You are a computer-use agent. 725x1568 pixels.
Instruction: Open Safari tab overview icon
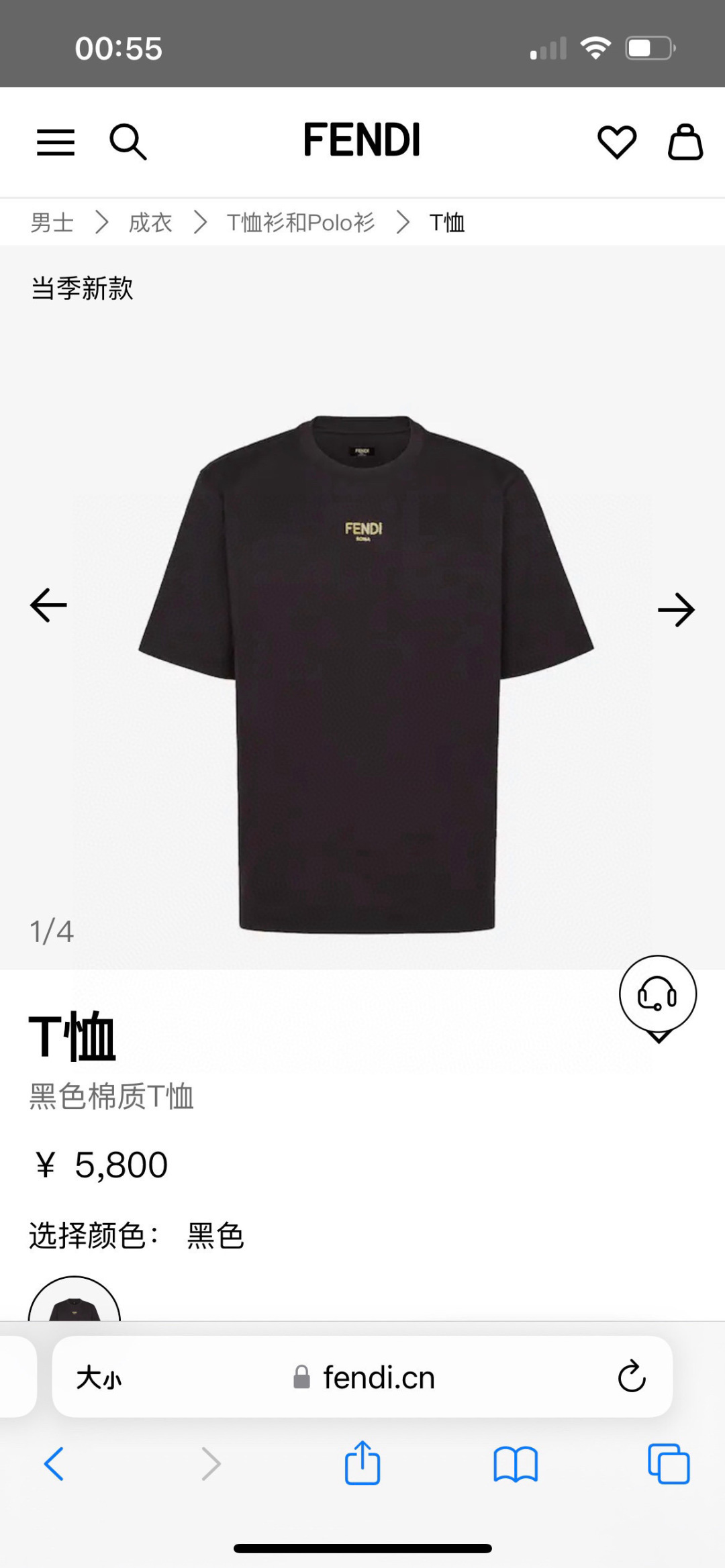[x=667, y=1465]
